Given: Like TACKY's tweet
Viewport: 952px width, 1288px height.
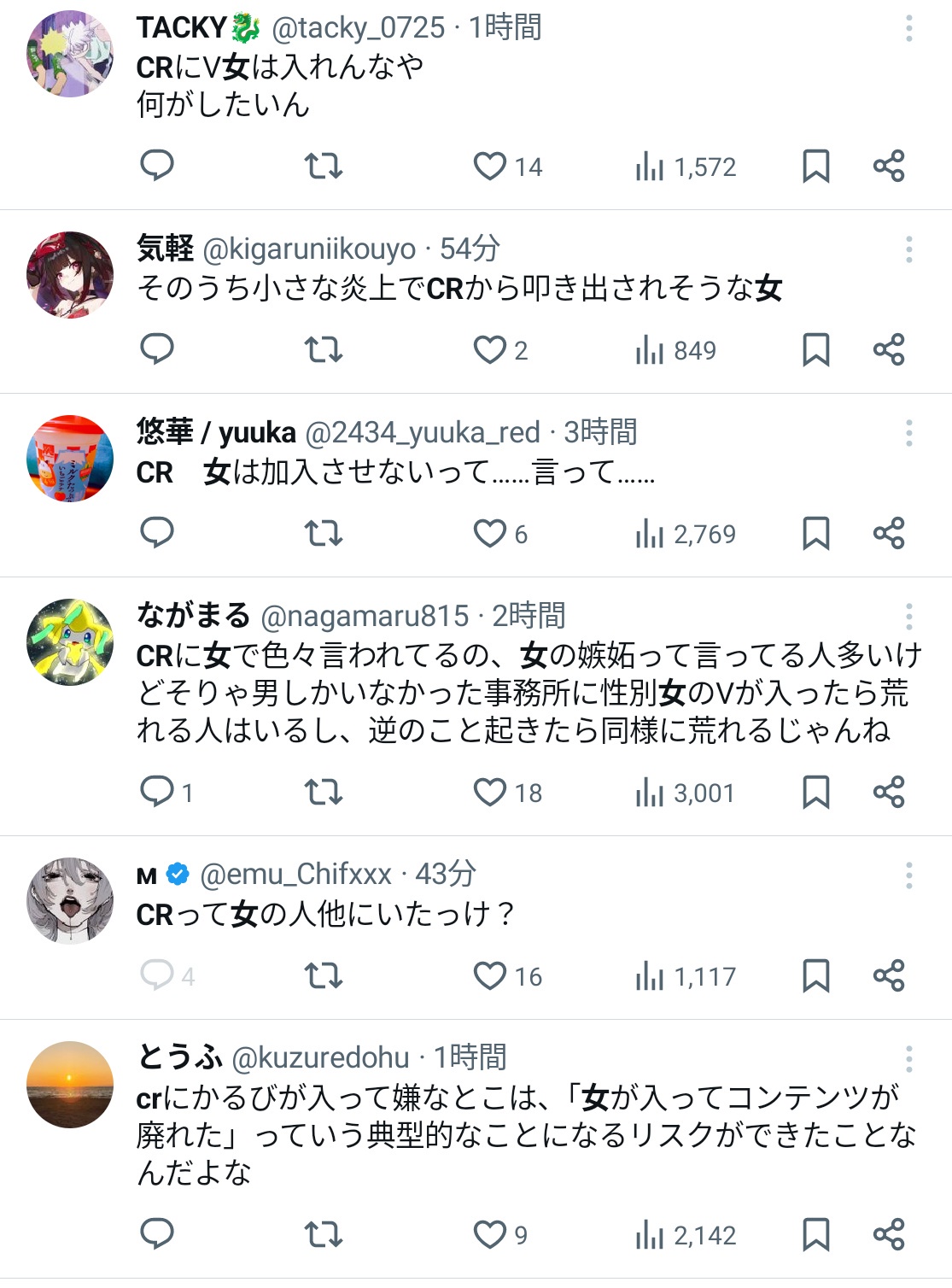Looking at the screenshot, I should [x=490, y=167].
